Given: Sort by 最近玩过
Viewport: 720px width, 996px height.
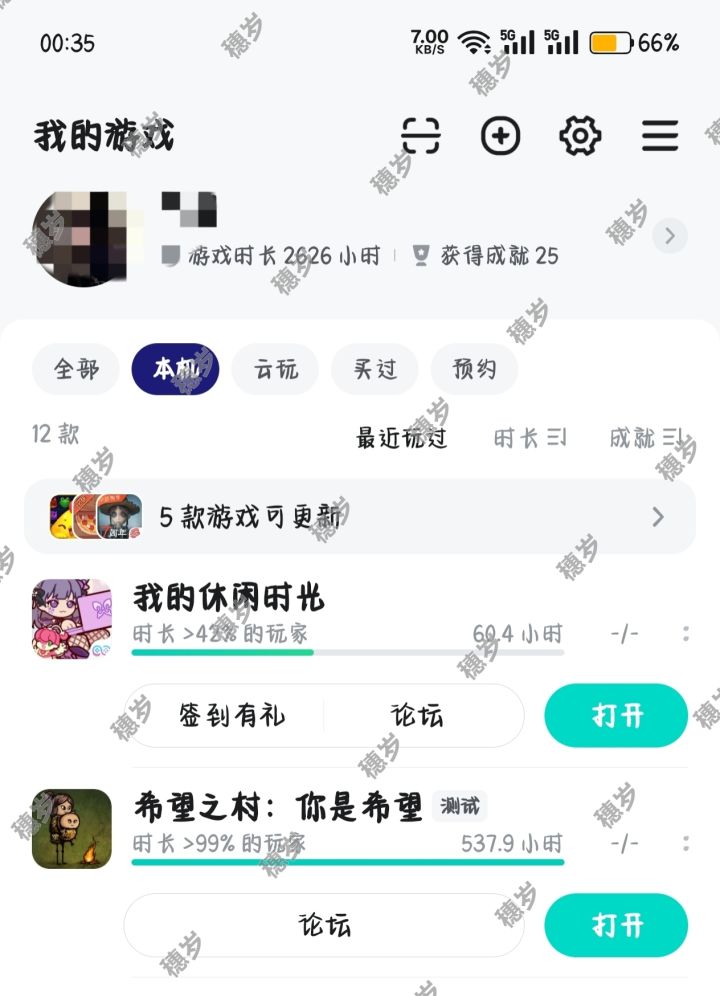Looking at the screenshot, I should click(402, 438).
